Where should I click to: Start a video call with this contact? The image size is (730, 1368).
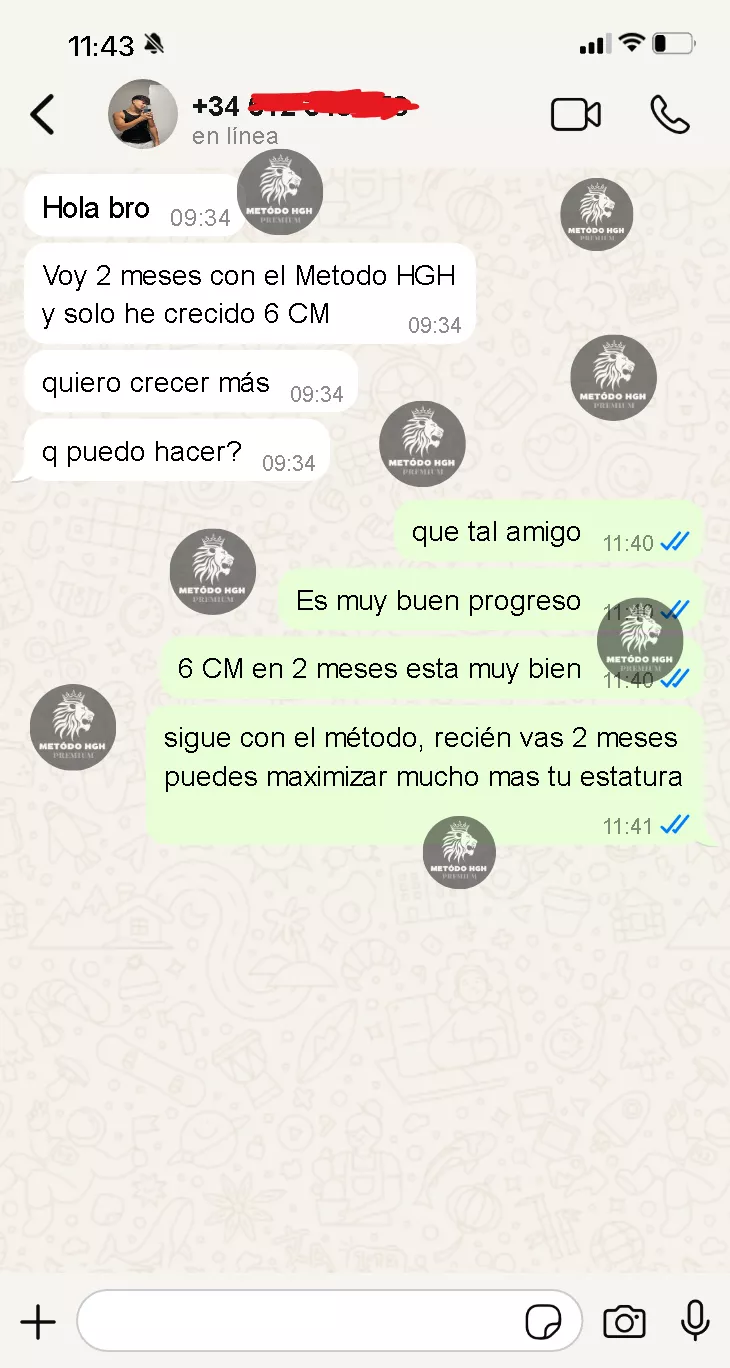click(x=576, y=115)
